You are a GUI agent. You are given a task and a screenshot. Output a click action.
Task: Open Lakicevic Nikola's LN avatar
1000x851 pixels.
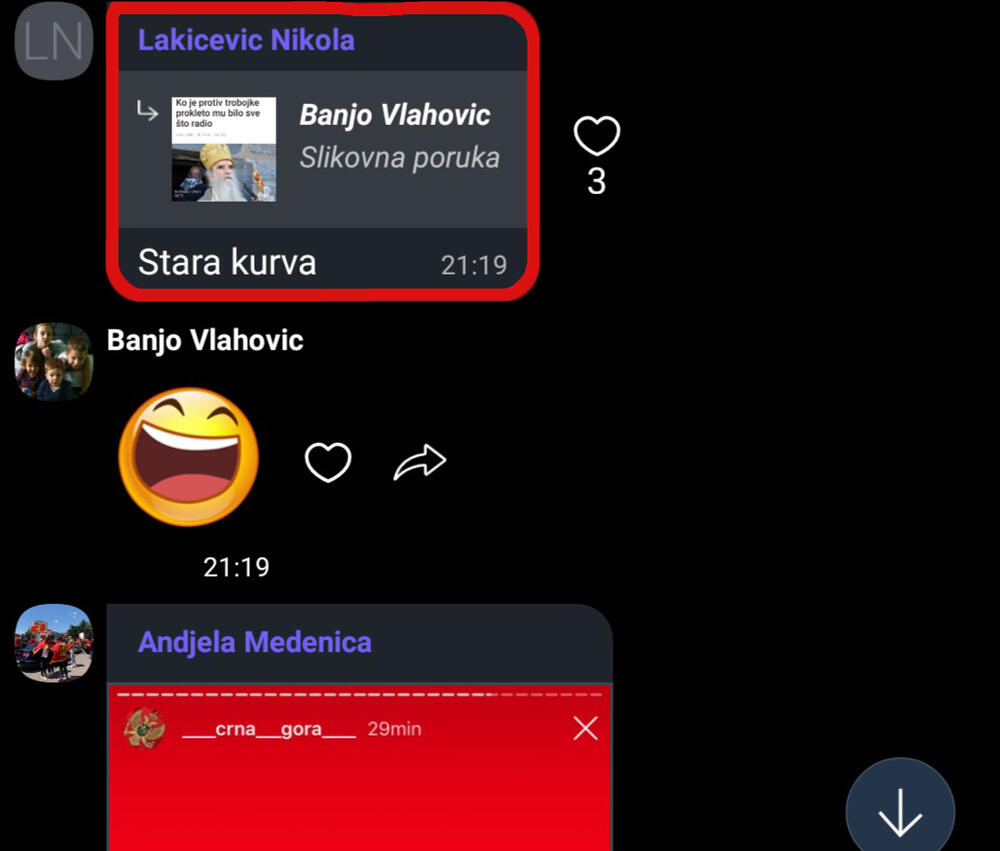[54, 42]
